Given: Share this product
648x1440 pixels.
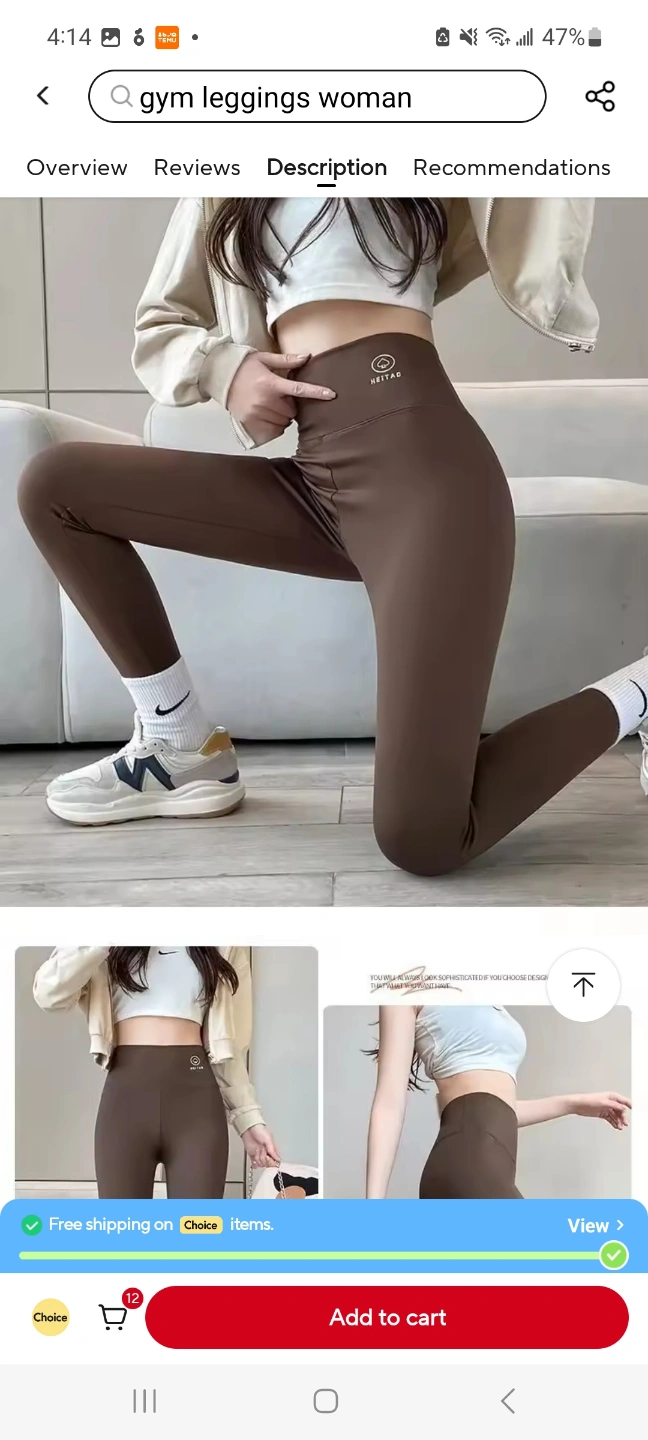Looking at the screenshot, I should pyautogui.click(x=600, y=97).
